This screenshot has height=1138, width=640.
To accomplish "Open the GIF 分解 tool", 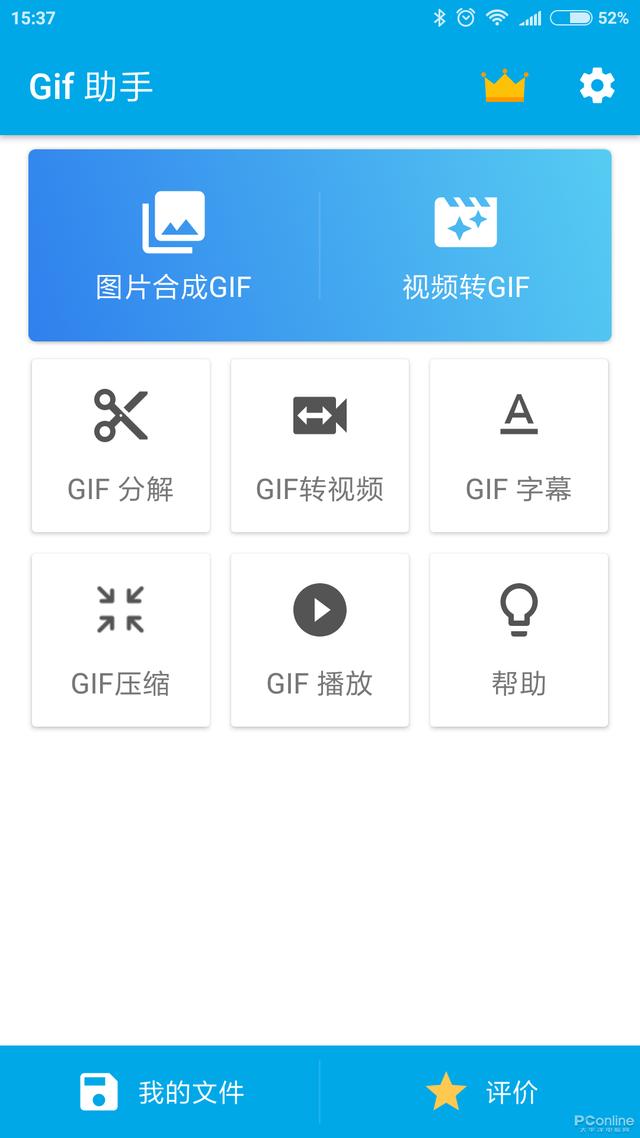I will click(121, 446).
